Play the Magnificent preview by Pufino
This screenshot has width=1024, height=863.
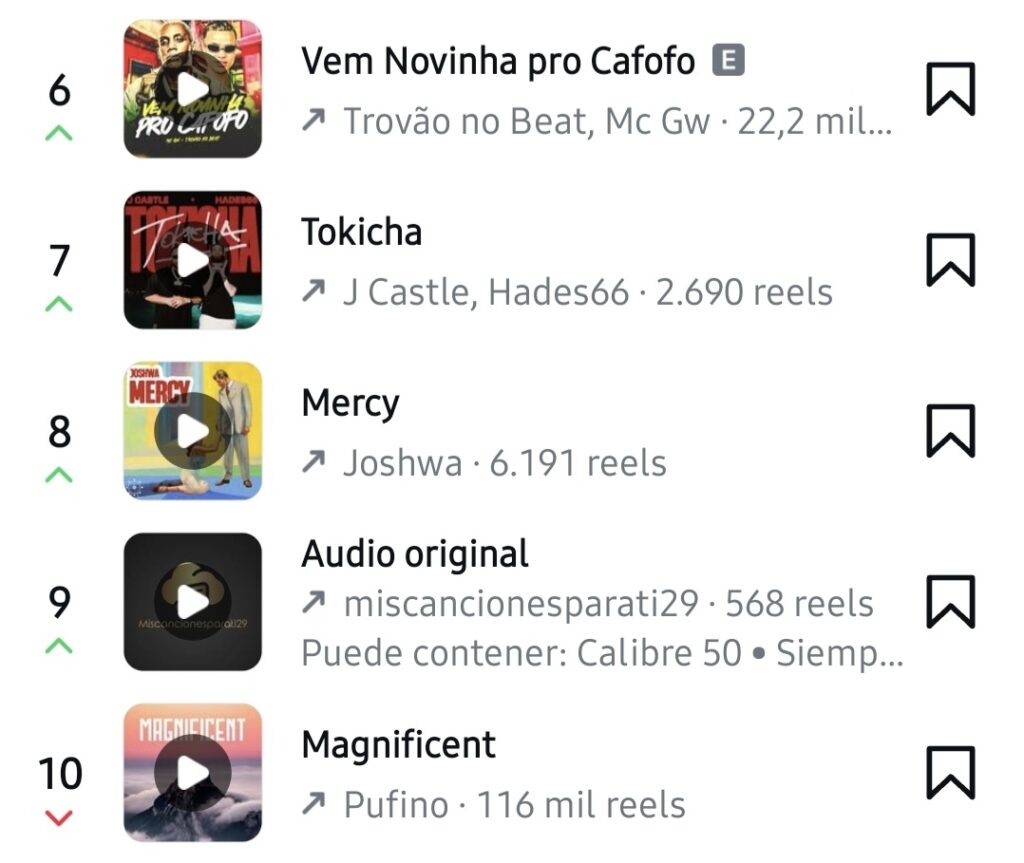coord(193,773)
